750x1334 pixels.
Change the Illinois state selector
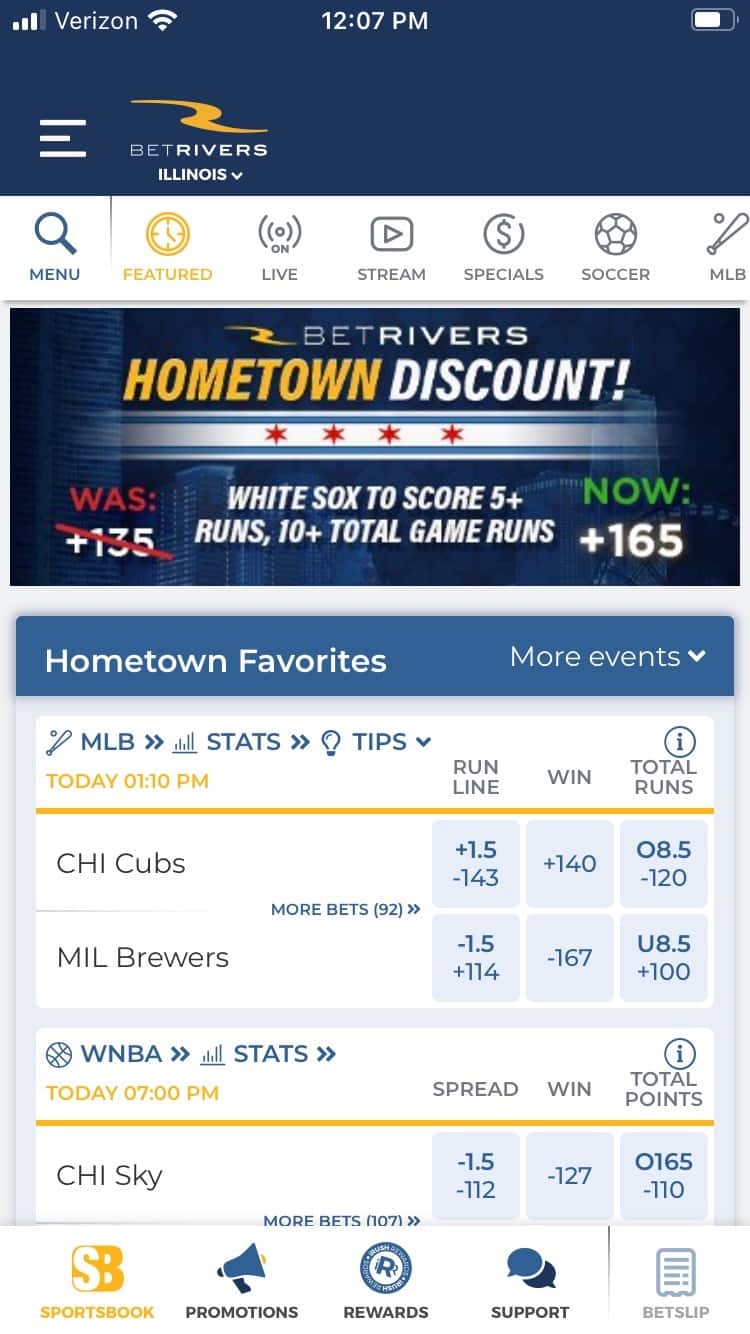coord(200,175)
